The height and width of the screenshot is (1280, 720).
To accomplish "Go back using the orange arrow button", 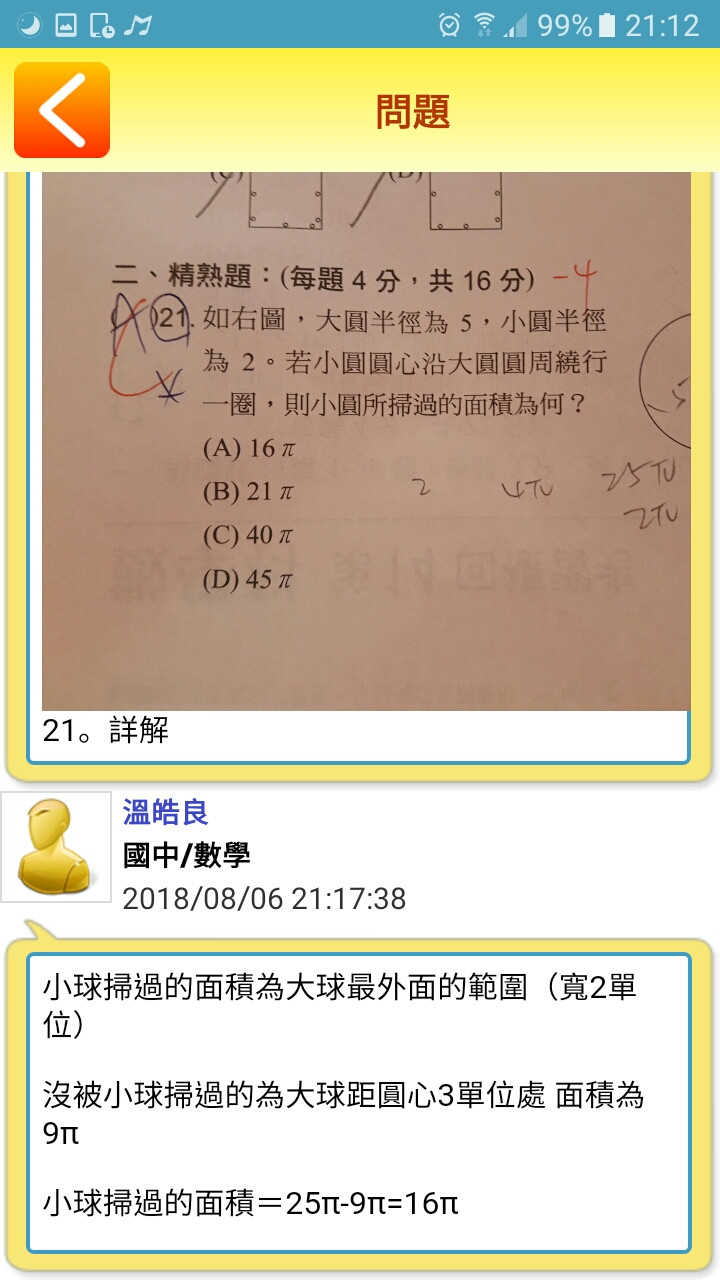I will pos(62,110).
